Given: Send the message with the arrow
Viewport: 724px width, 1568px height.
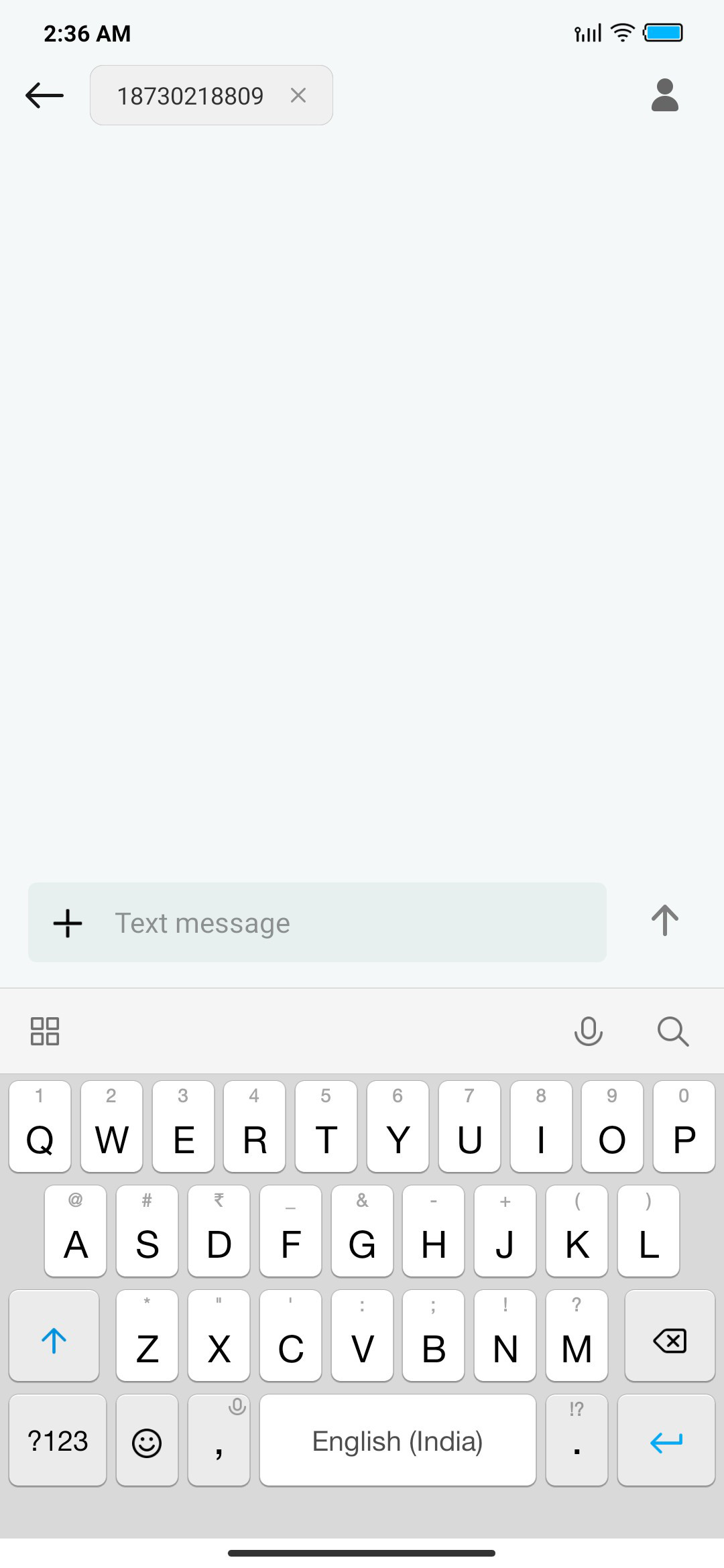Looking at the screenshot, I should tap(664, 920).
